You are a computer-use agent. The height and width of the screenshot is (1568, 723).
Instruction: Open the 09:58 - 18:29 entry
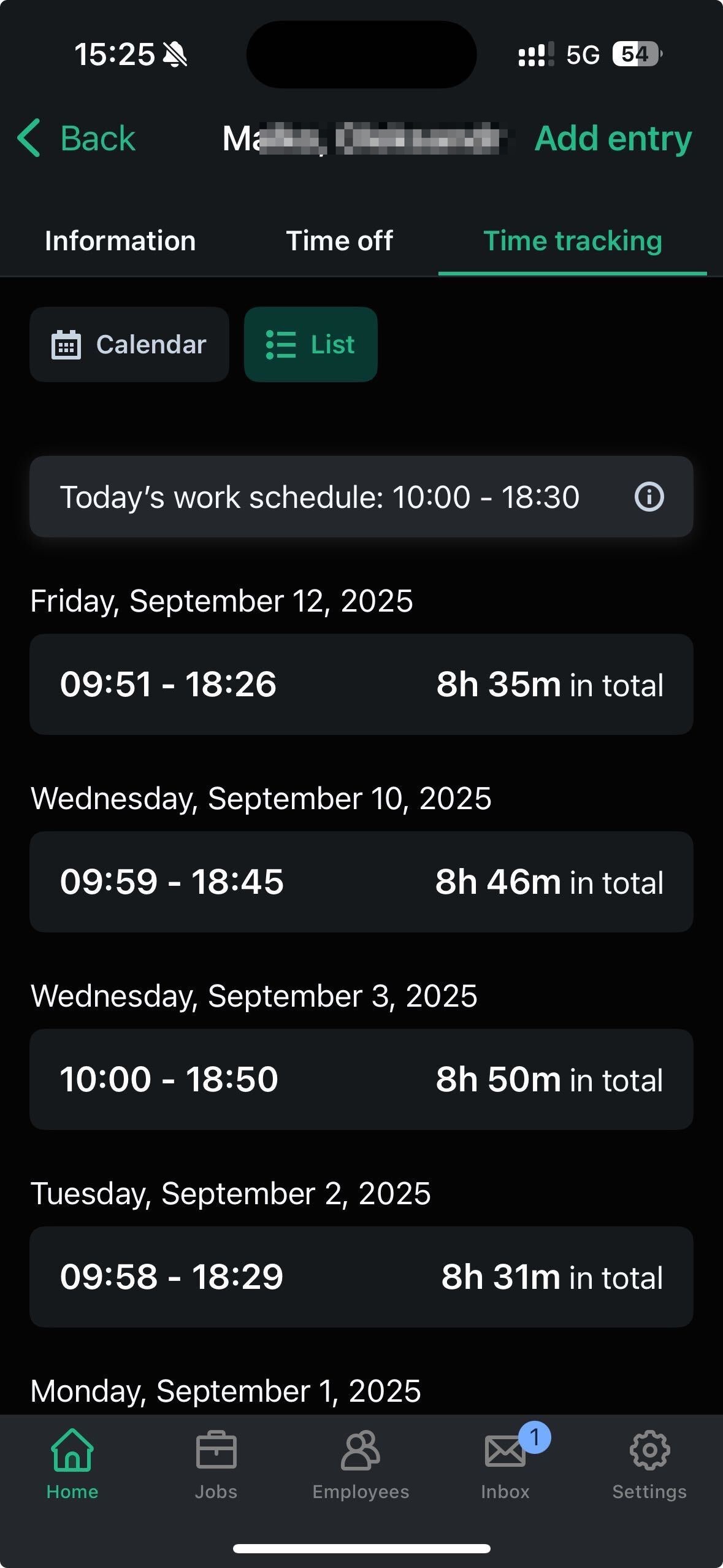(x=361, y=1277)
